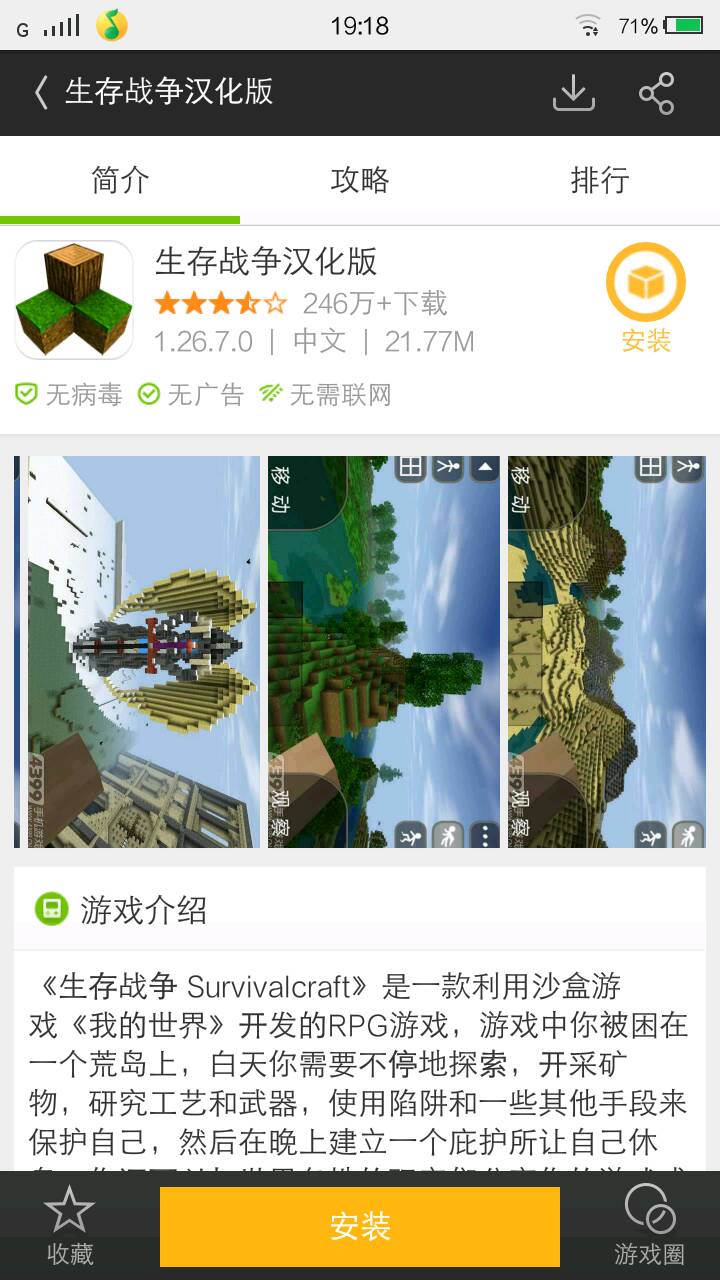
Task: Open the screenshot with the tall tree
Action: point(384,652)
